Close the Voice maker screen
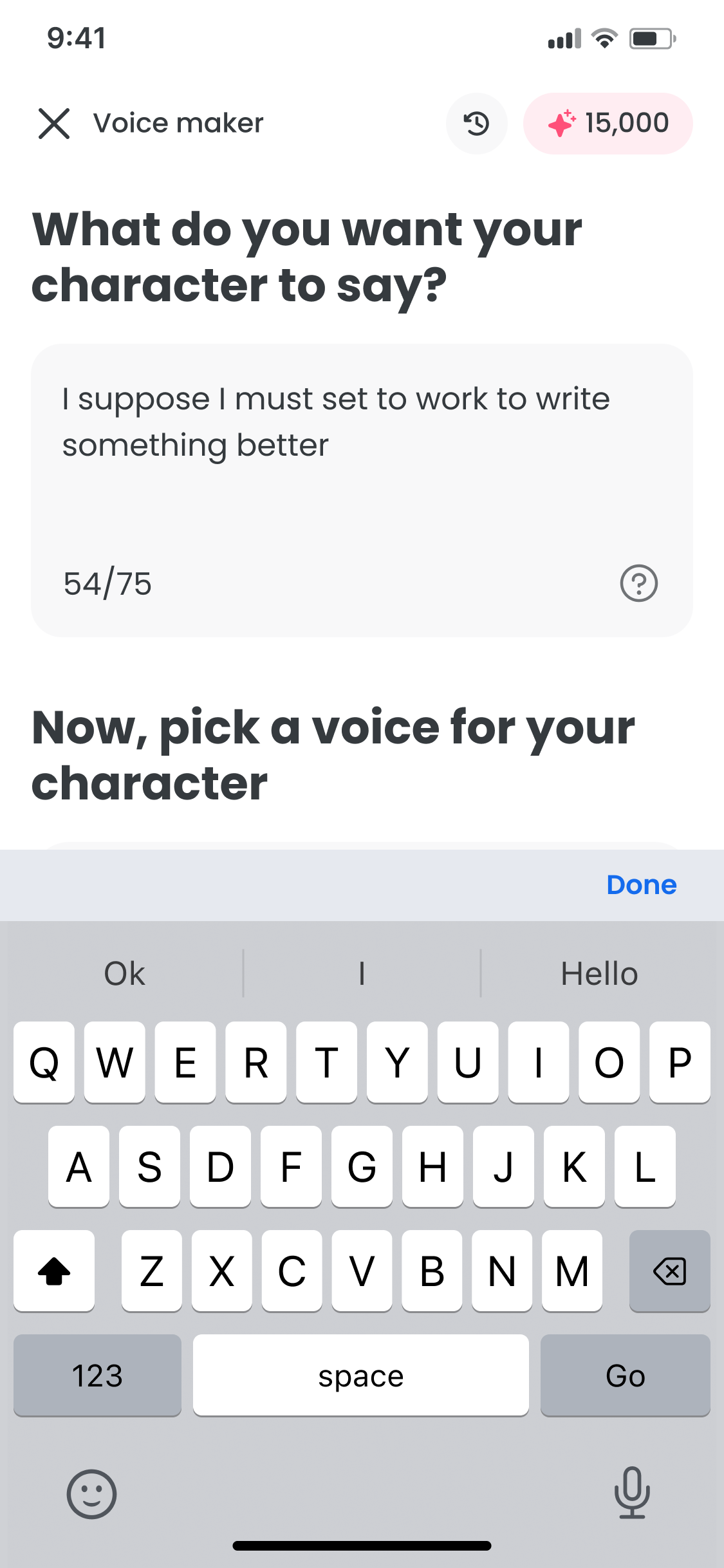The image size is (724, 1568). pyautogui.click(x=54, y=123)
